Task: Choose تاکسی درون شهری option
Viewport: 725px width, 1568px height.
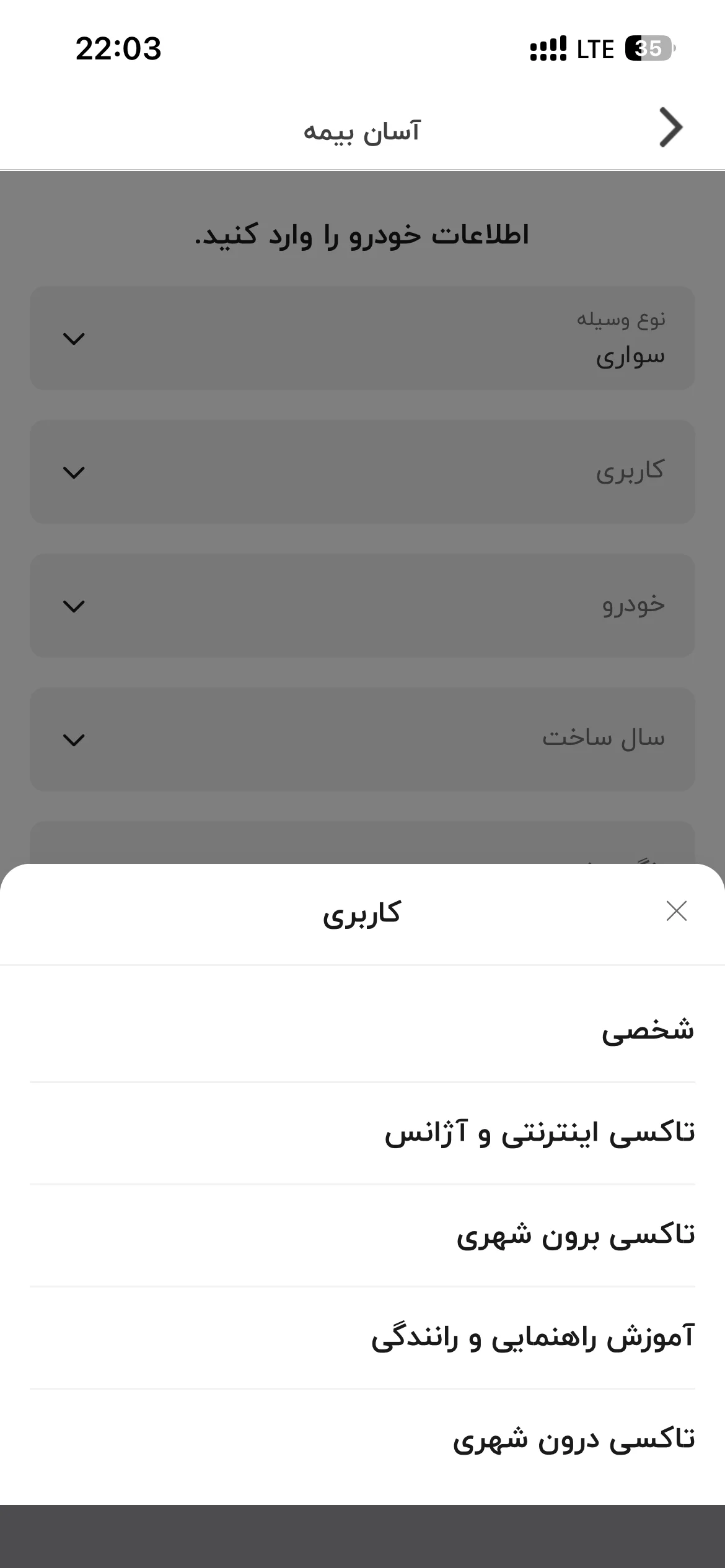Action: point(362,1440)
